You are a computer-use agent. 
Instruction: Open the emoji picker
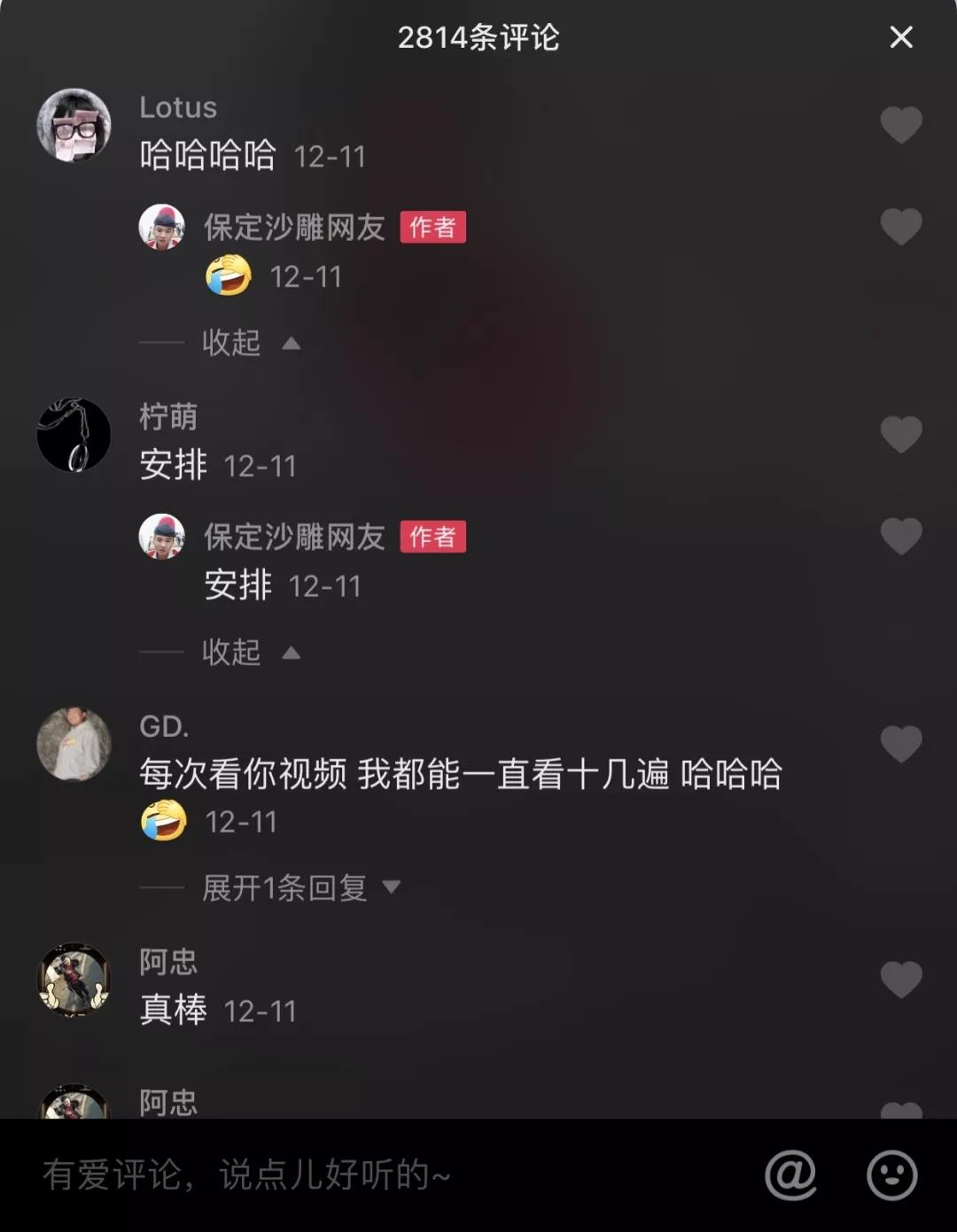[x=891, y=1175]
